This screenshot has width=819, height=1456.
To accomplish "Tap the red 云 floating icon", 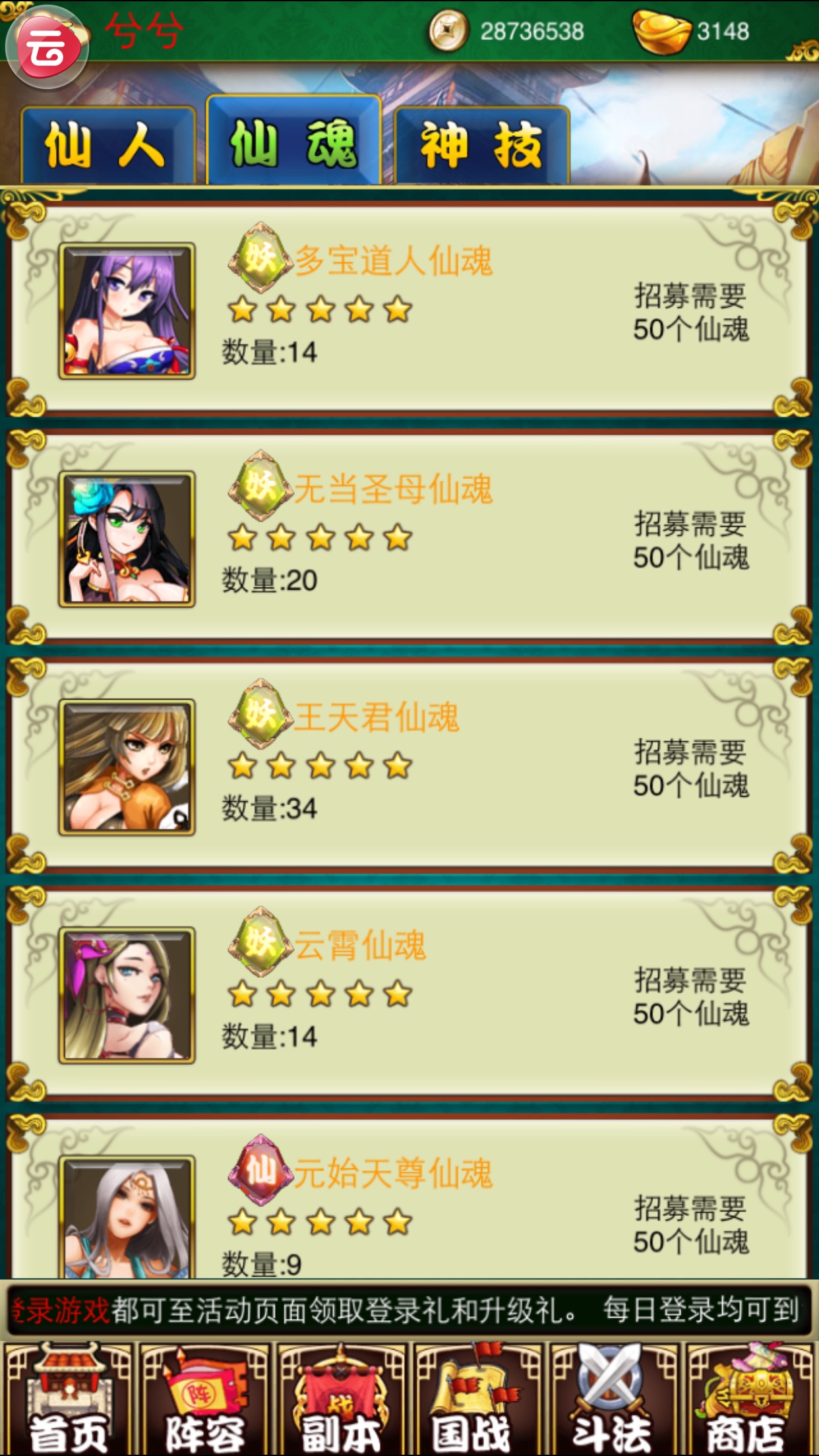I will pos(46,47).
